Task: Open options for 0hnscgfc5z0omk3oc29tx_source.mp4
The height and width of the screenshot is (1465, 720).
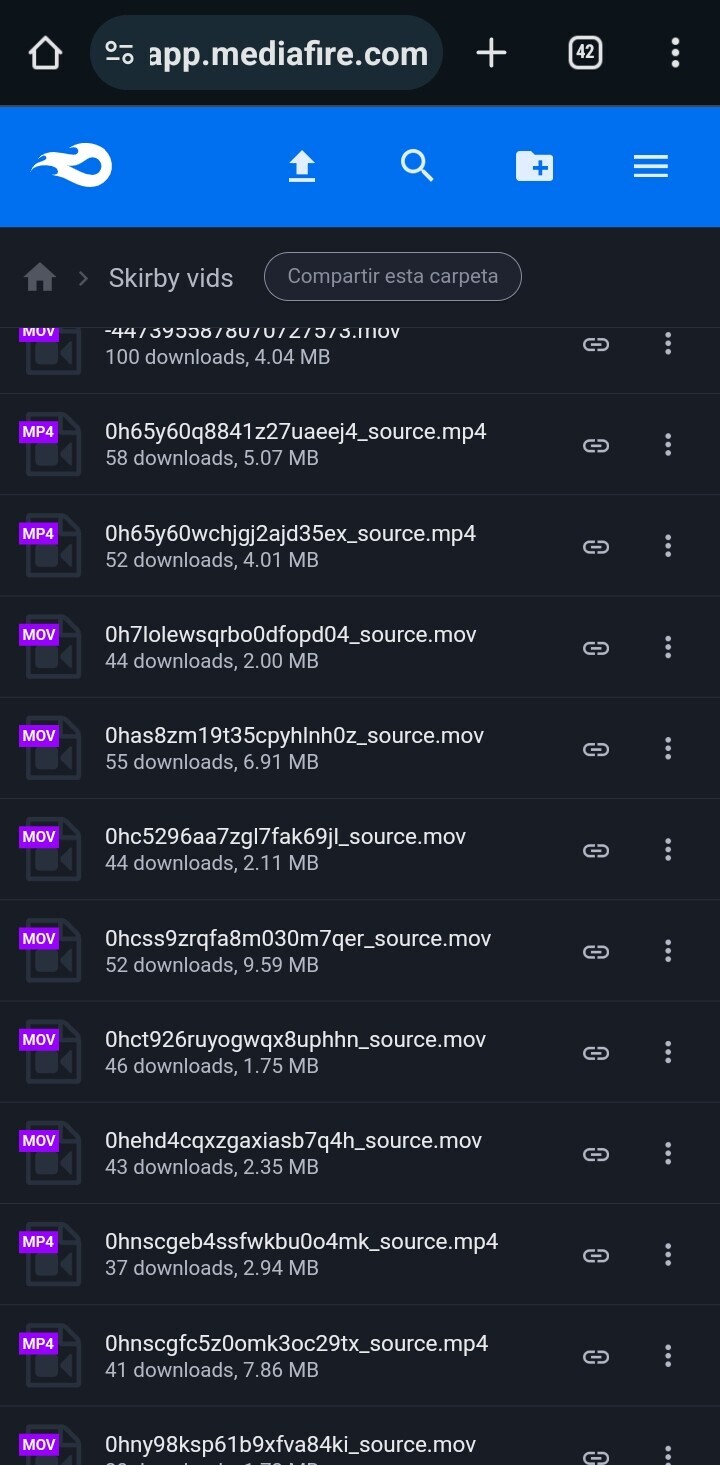Action: (668, 1356)
